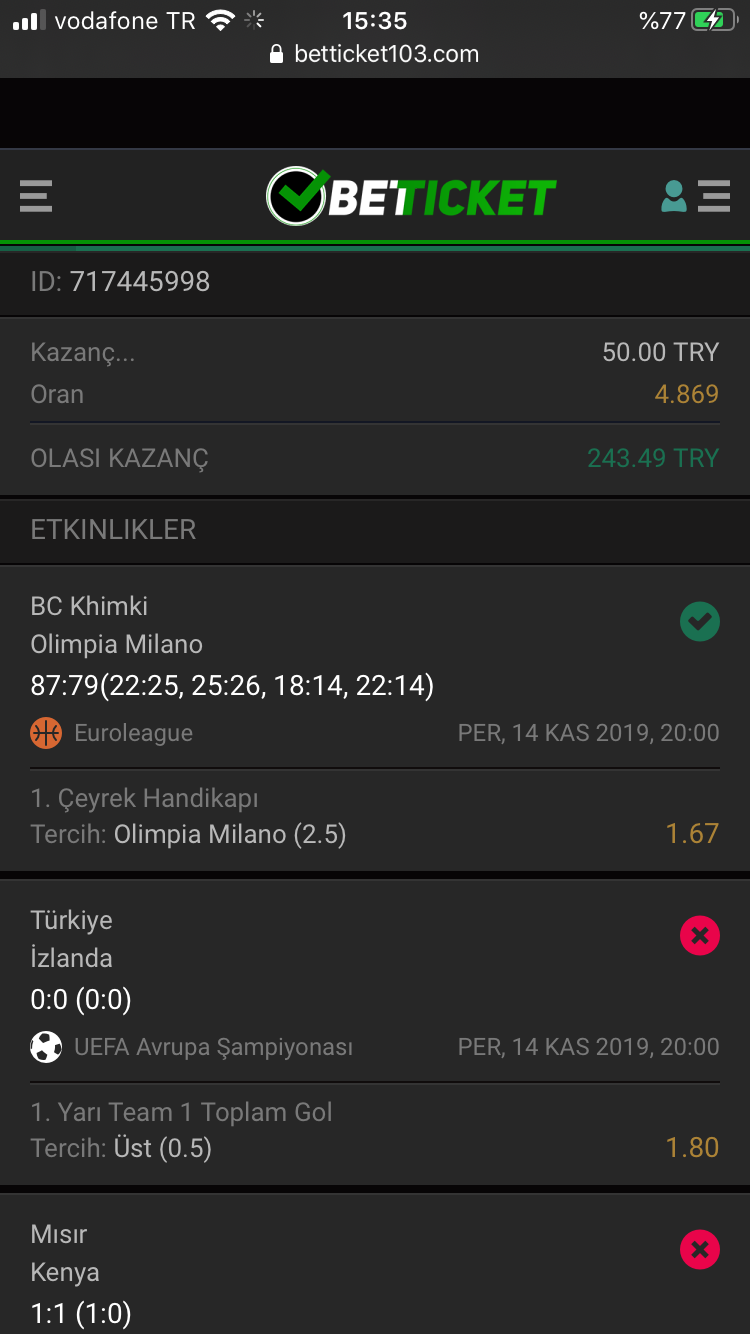Open the account profile menu
Viewport: 750px width, 1334px height.
(x=696, y=196)
